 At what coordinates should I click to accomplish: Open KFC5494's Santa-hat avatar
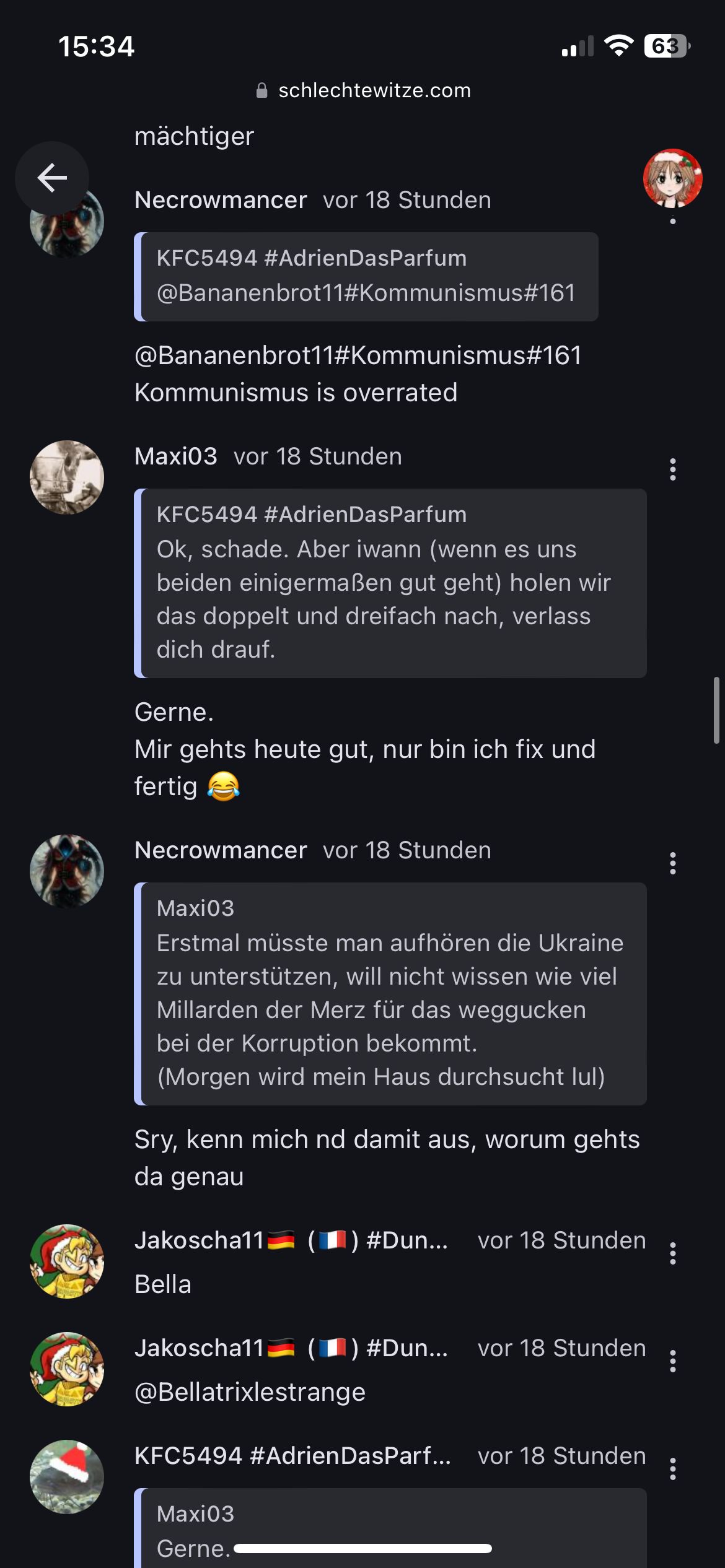pyautogui.click(x=67, y=1477)
